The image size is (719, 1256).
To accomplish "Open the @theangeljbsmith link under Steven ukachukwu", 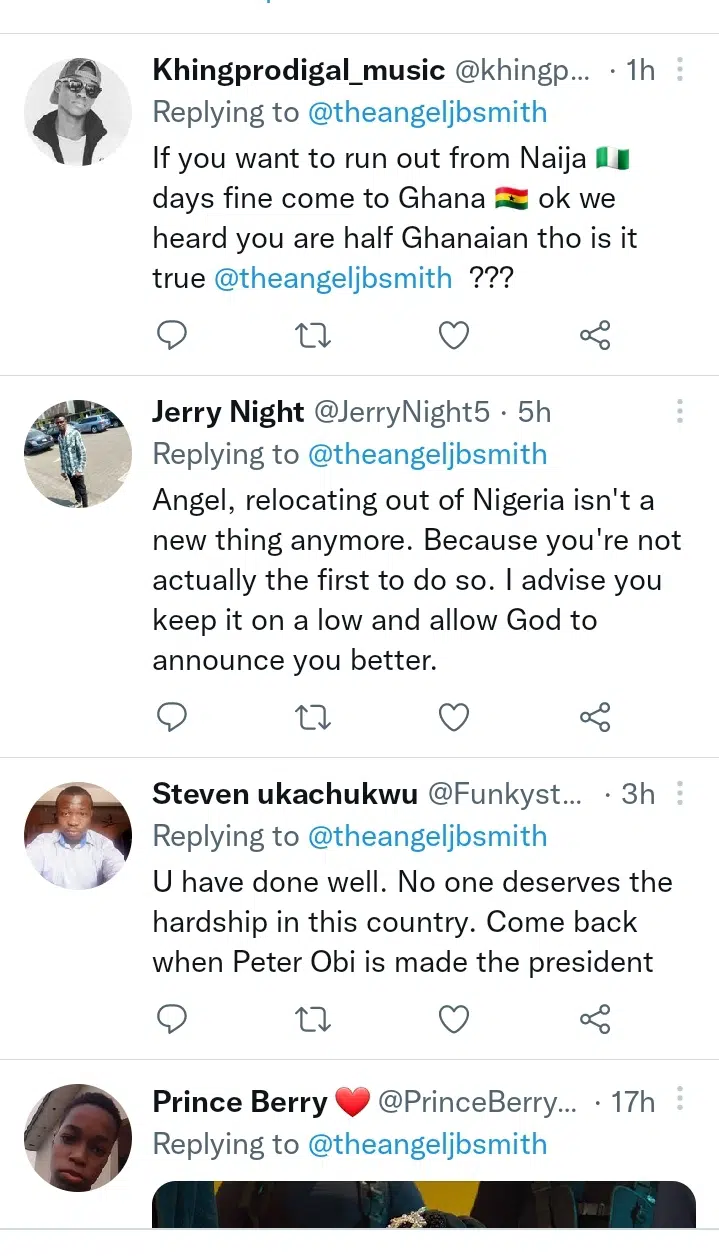I will pos(427,836).
